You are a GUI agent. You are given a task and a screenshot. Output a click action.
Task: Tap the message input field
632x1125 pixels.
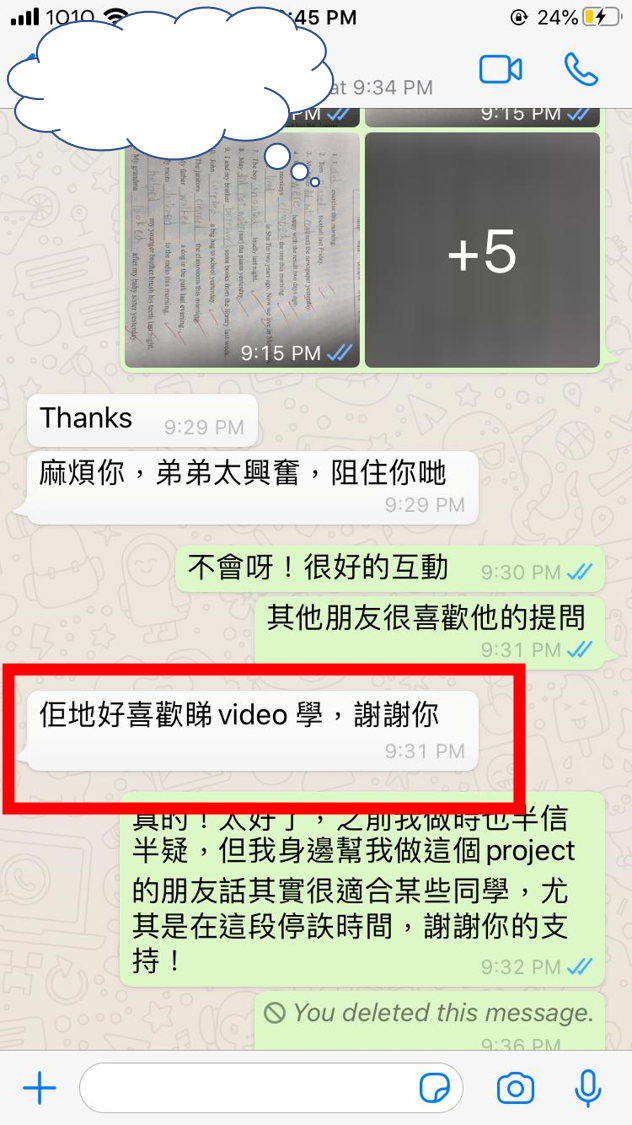250,1088
